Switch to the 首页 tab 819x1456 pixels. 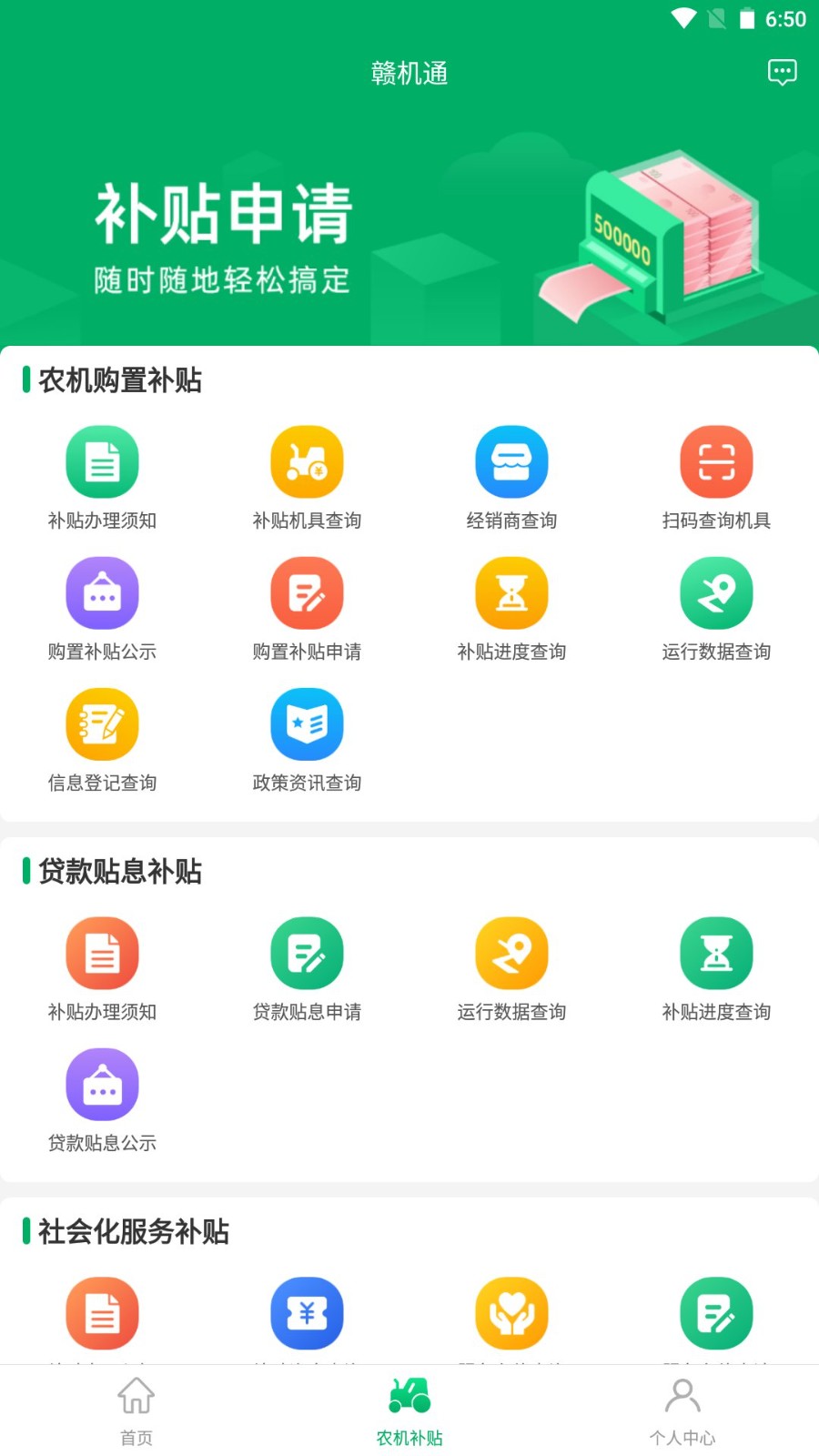click(135, 1409)
